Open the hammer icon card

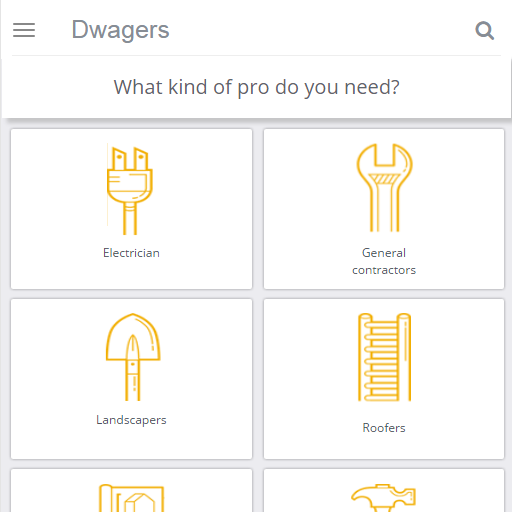point(384,490)
